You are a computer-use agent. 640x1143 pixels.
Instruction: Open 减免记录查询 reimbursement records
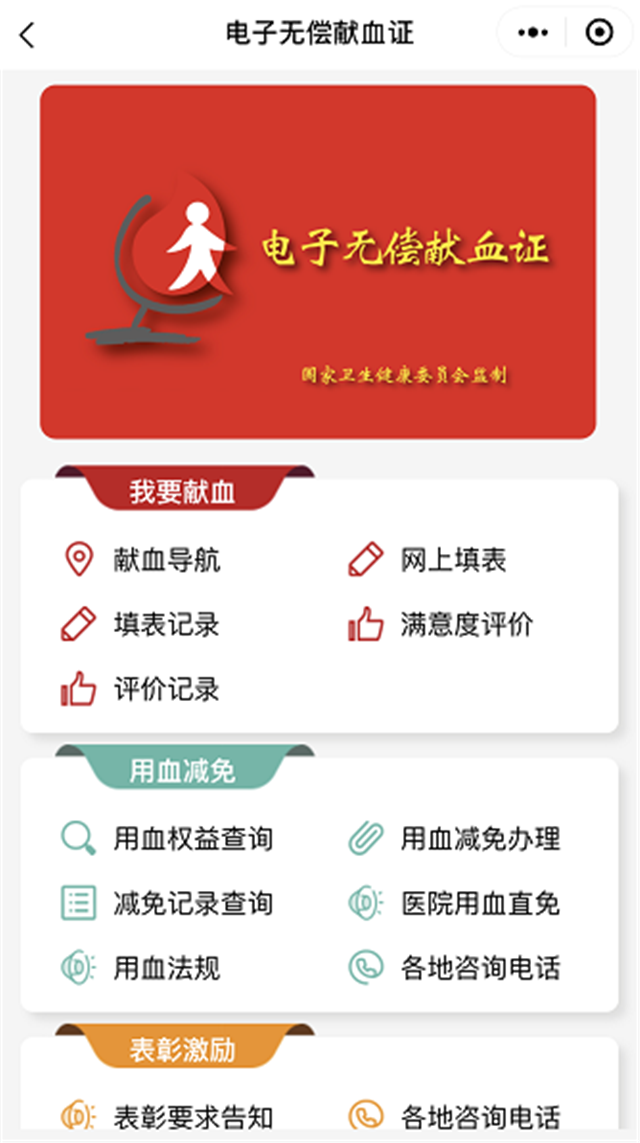[x=167, y=903]
